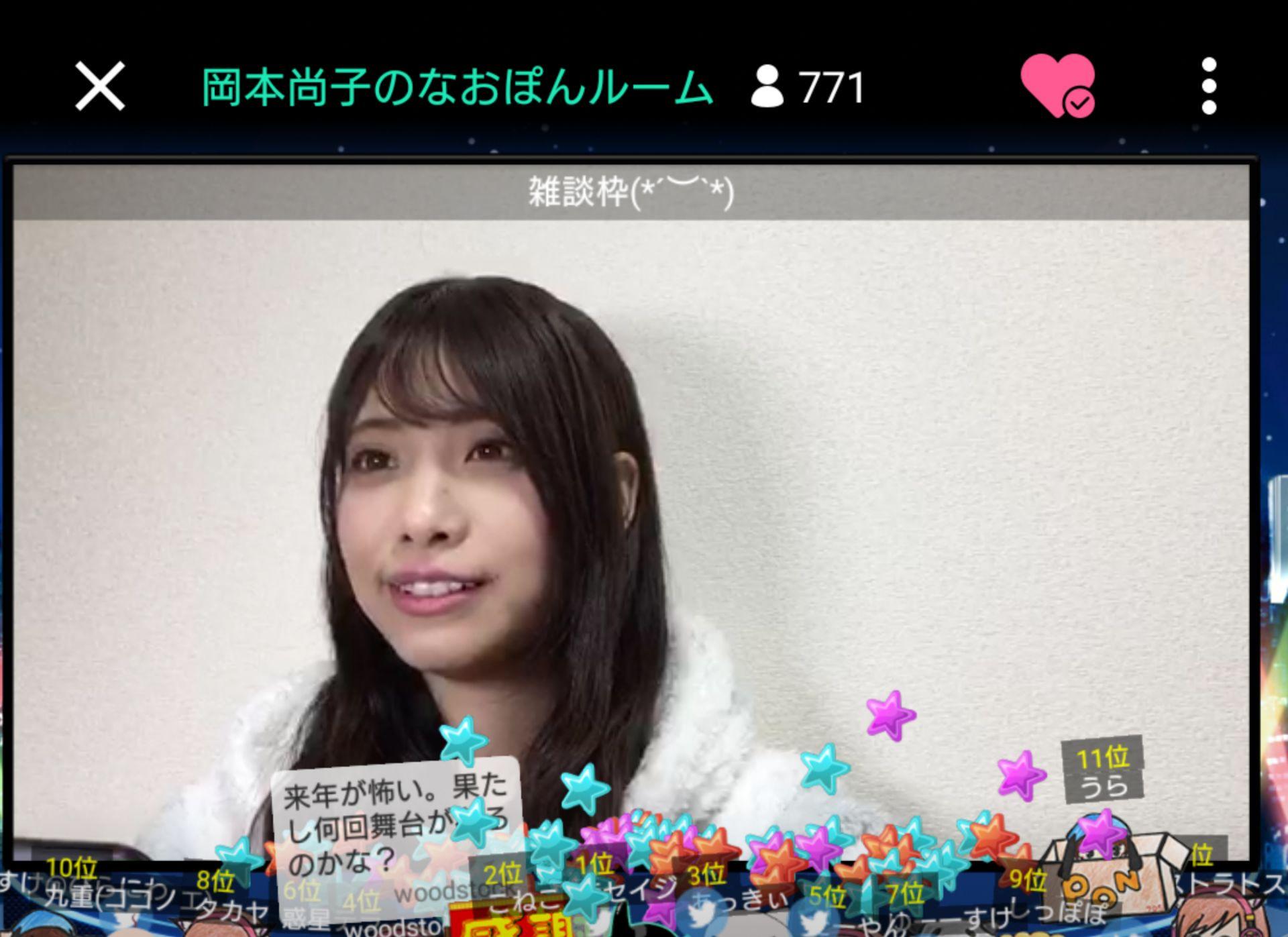Toggle the follow heart icon
1288x937 pixels.
click(x=1057, y=85)
